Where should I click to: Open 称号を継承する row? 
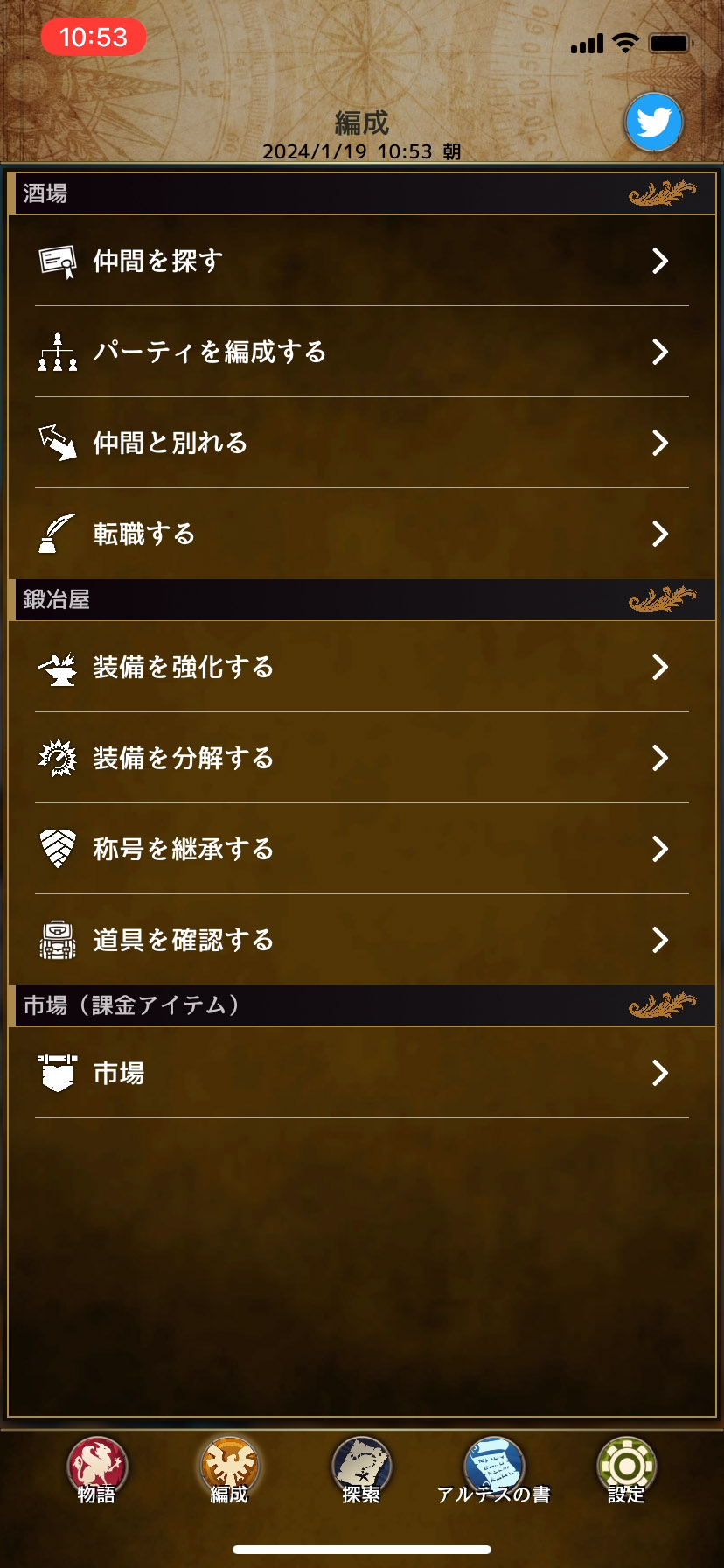click(x=362, y=849)
